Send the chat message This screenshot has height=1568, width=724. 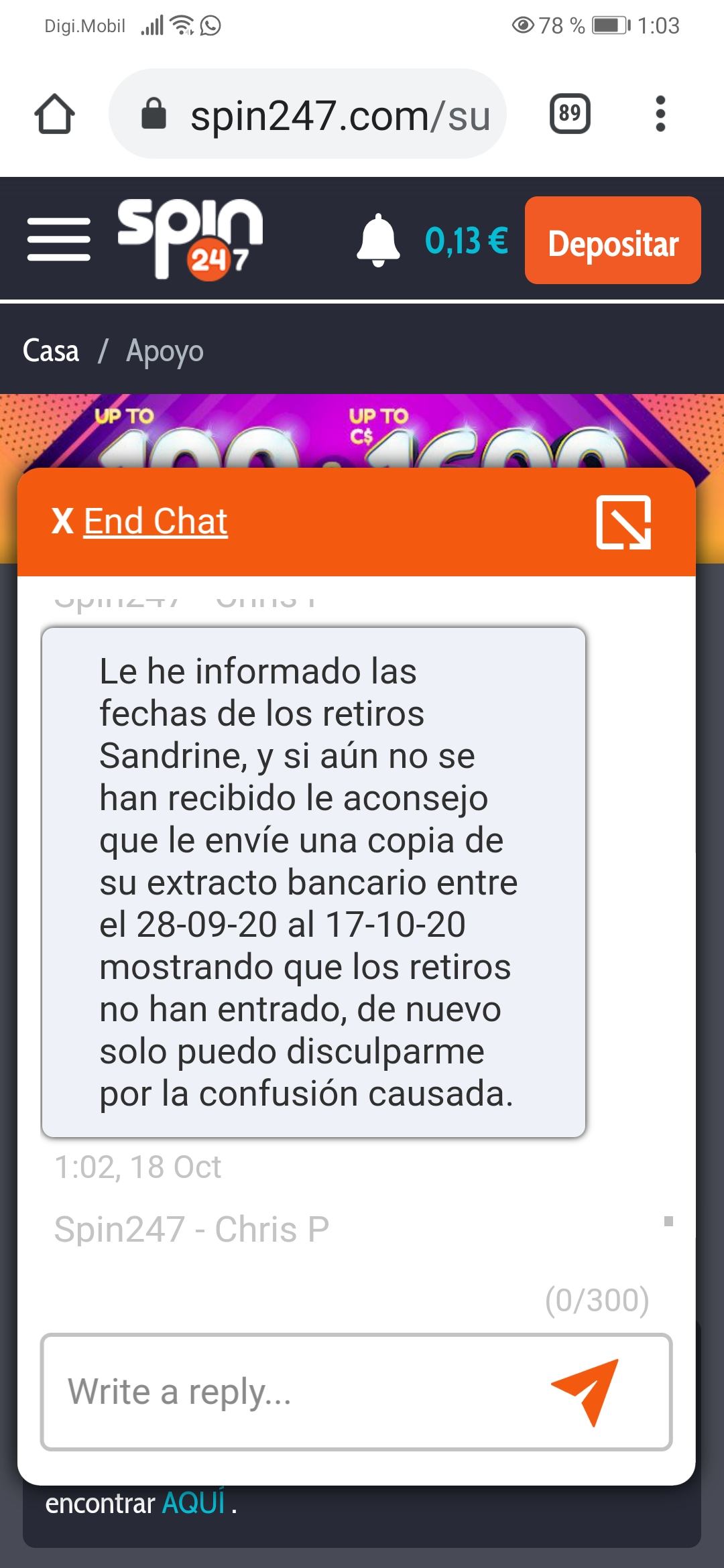click(x=586, y=1392)
